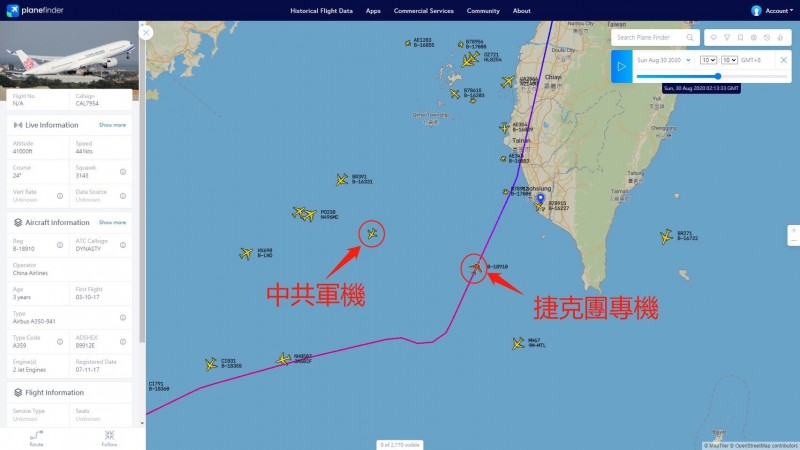Open the minute dropdown
The height and width of the screenshot is (450, 800).
(729, 60)
